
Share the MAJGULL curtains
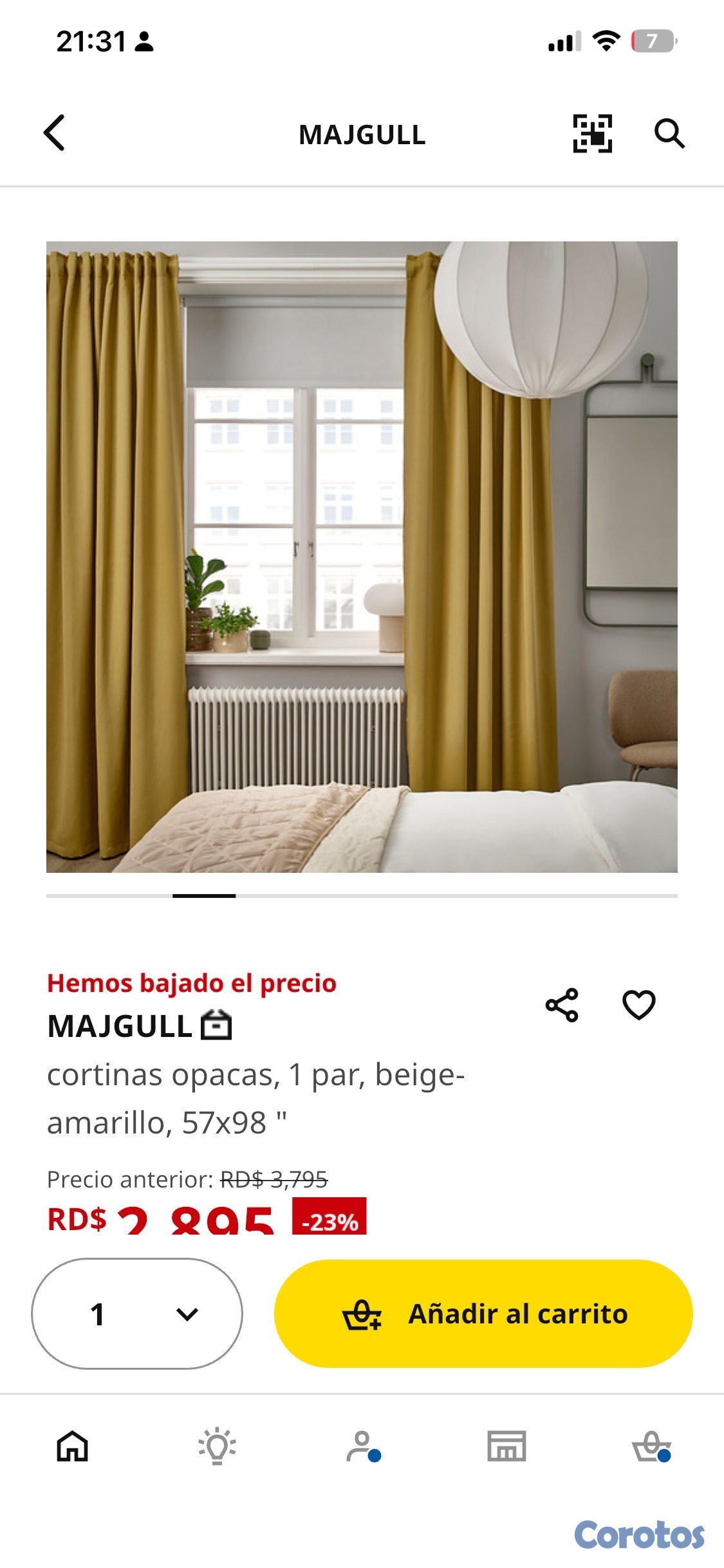562,1005
